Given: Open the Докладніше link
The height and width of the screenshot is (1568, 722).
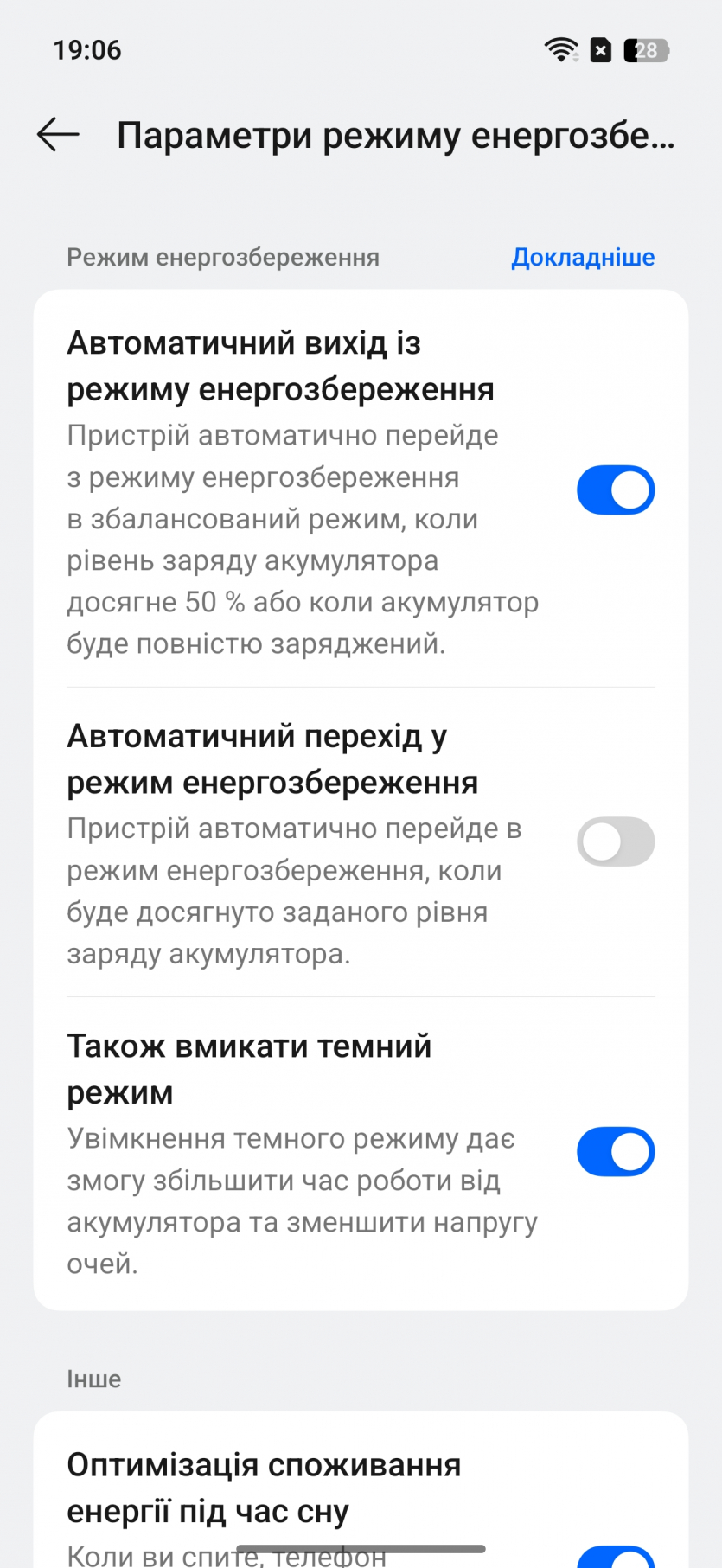Looking at the screenshot, I should point(582,257).
